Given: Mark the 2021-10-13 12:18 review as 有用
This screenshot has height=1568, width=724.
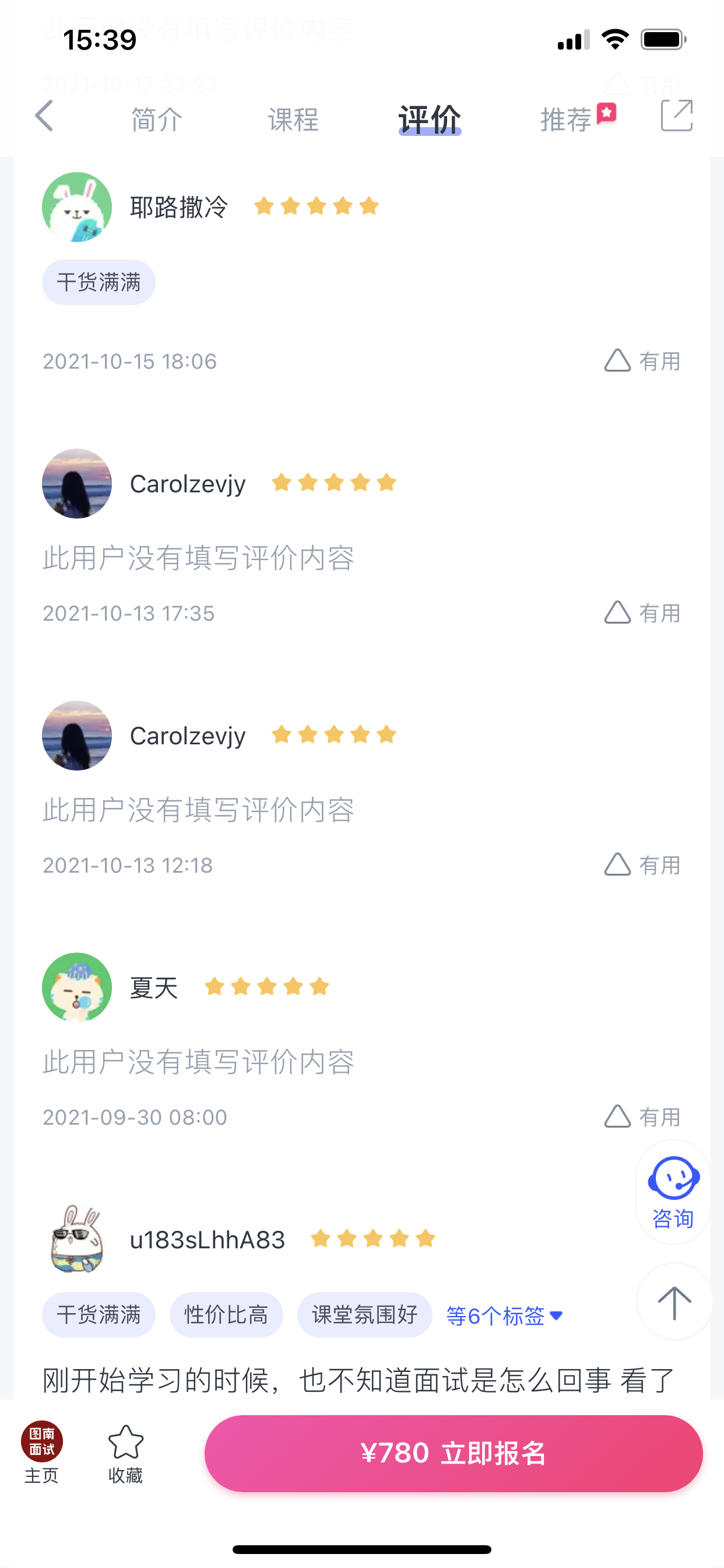Looking at the screenshot, I should click(x=642, y=865).
